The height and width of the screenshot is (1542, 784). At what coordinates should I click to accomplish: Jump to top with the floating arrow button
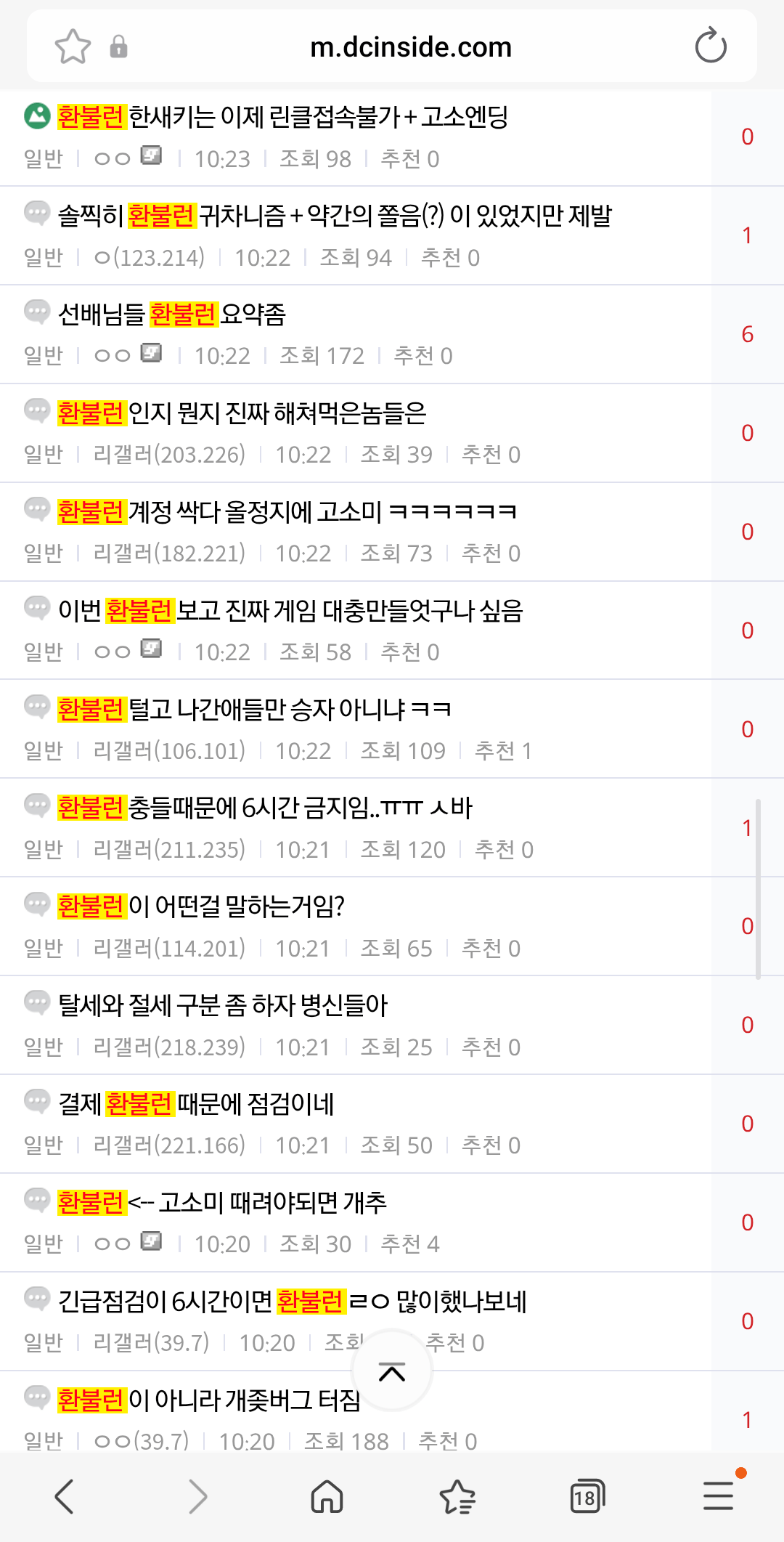(x=392, y=1372)
